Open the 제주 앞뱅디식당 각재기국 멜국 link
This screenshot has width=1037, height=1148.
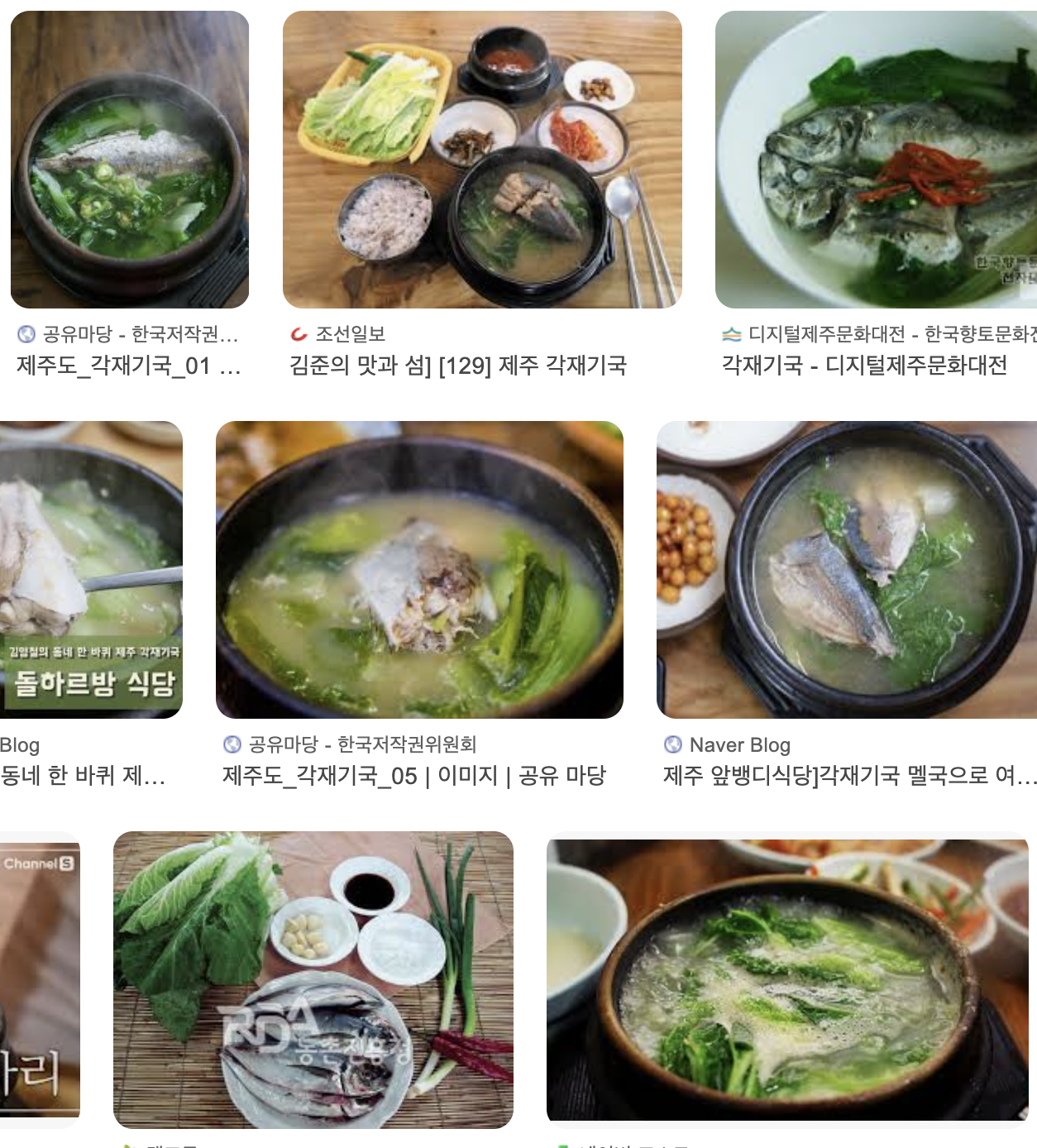(x=847, y=776)
